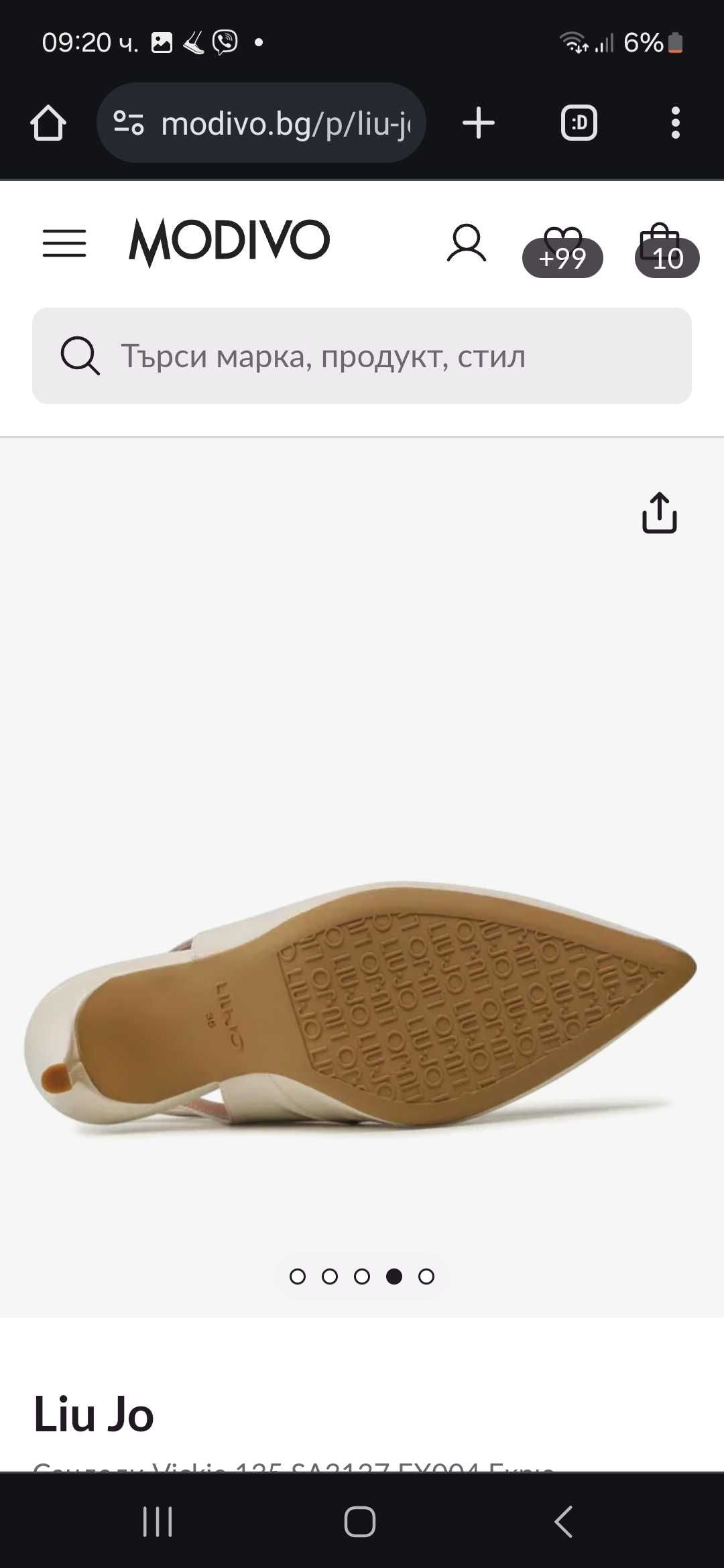This screenshot has width=724, height=1568.
Task: Share this Liu Jo product
Action: 660,513
